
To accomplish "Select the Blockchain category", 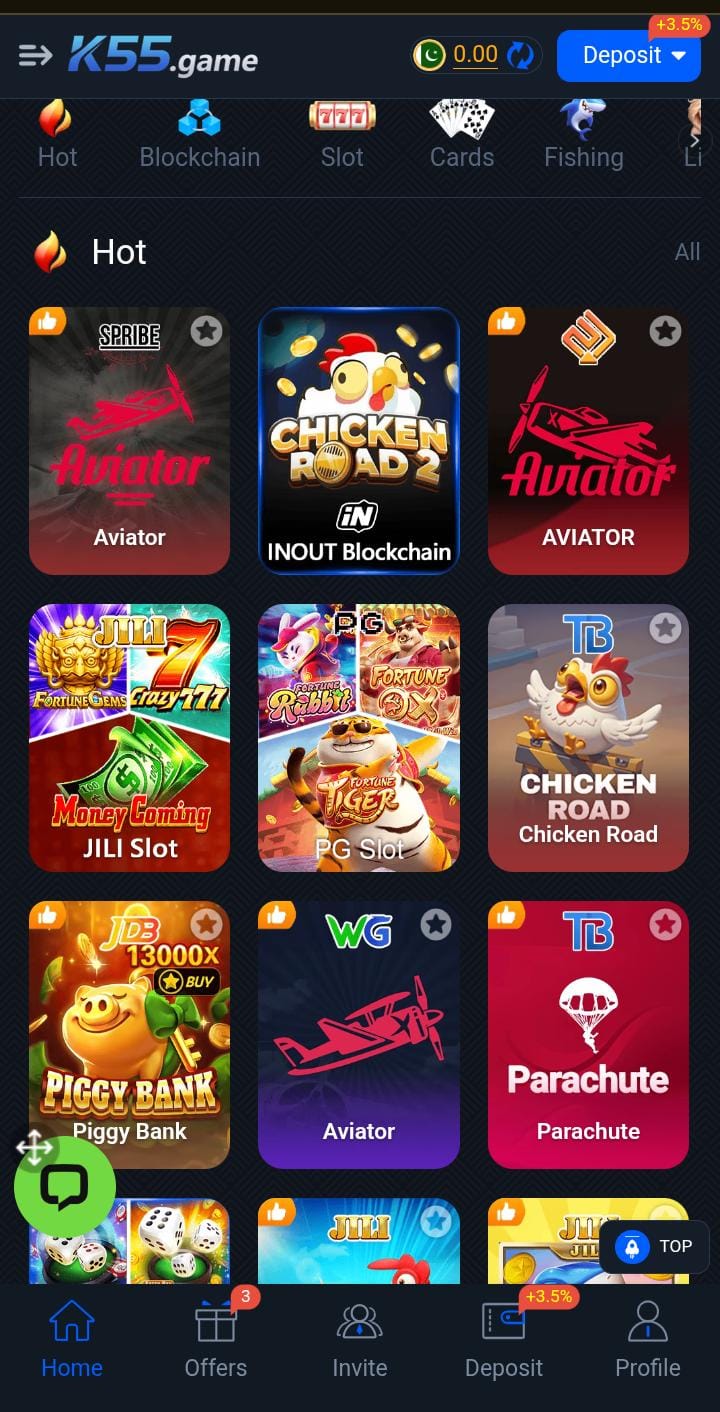I will point(199,136).
